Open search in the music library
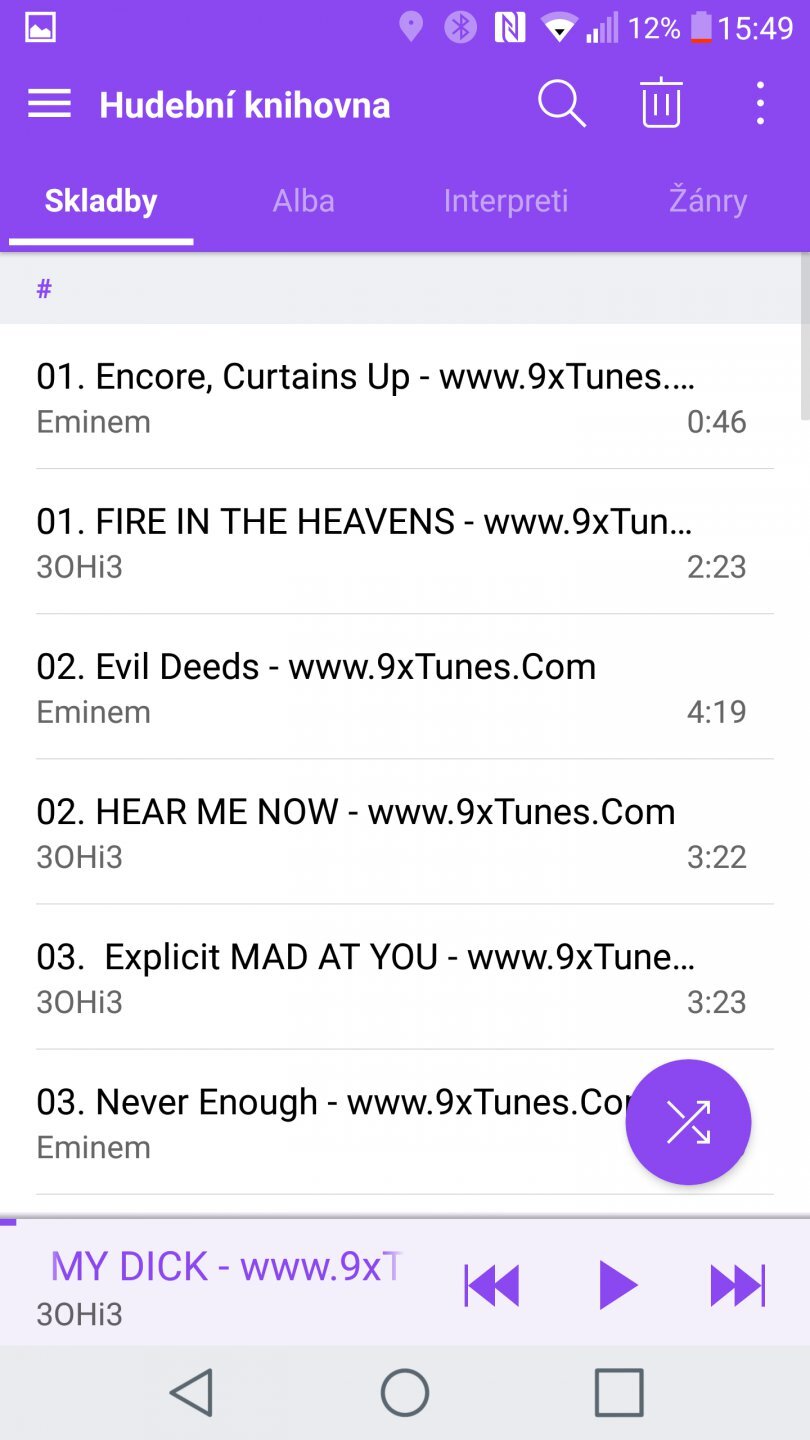The height and width of the screenshot is (1440, 810). (561, 104)
